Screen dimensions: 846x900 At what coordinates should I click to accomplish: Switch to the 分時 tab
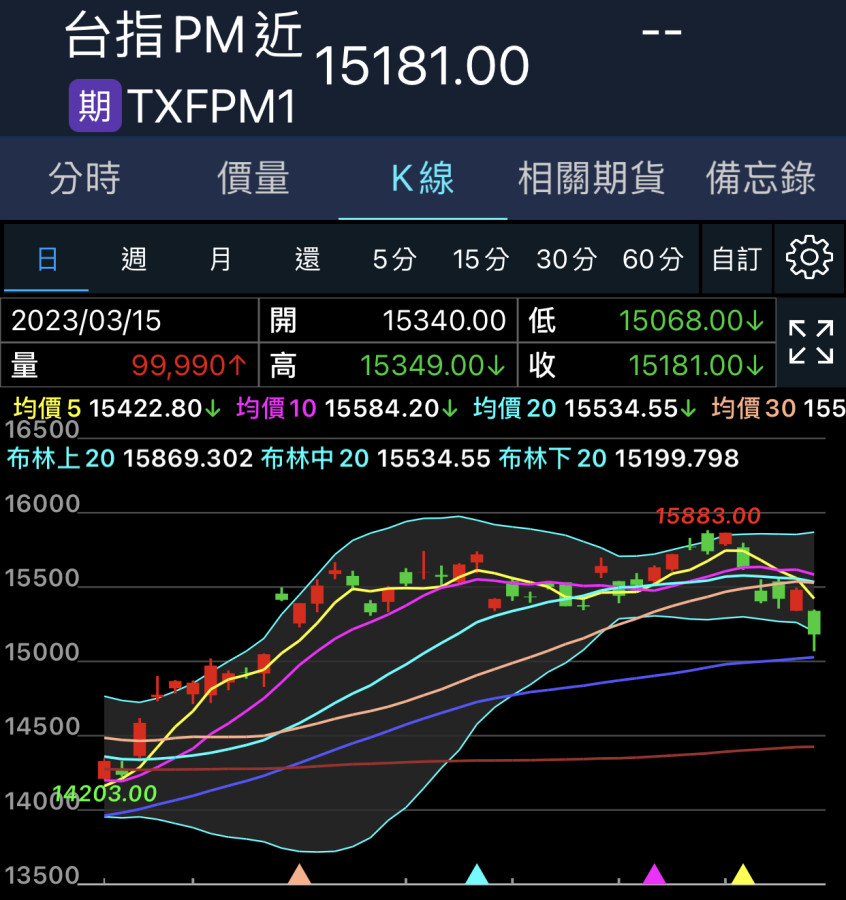coord(85,179)
